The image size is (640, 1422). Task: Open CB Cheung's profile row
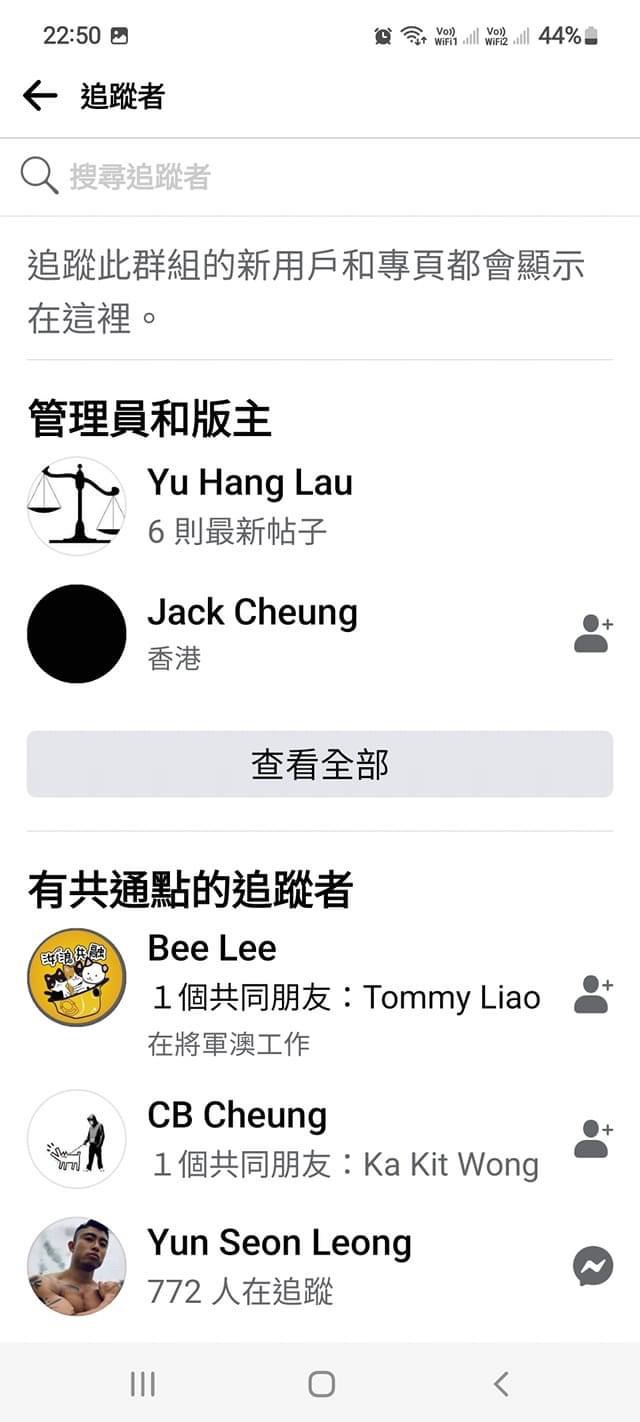[x=300, y=1138]
